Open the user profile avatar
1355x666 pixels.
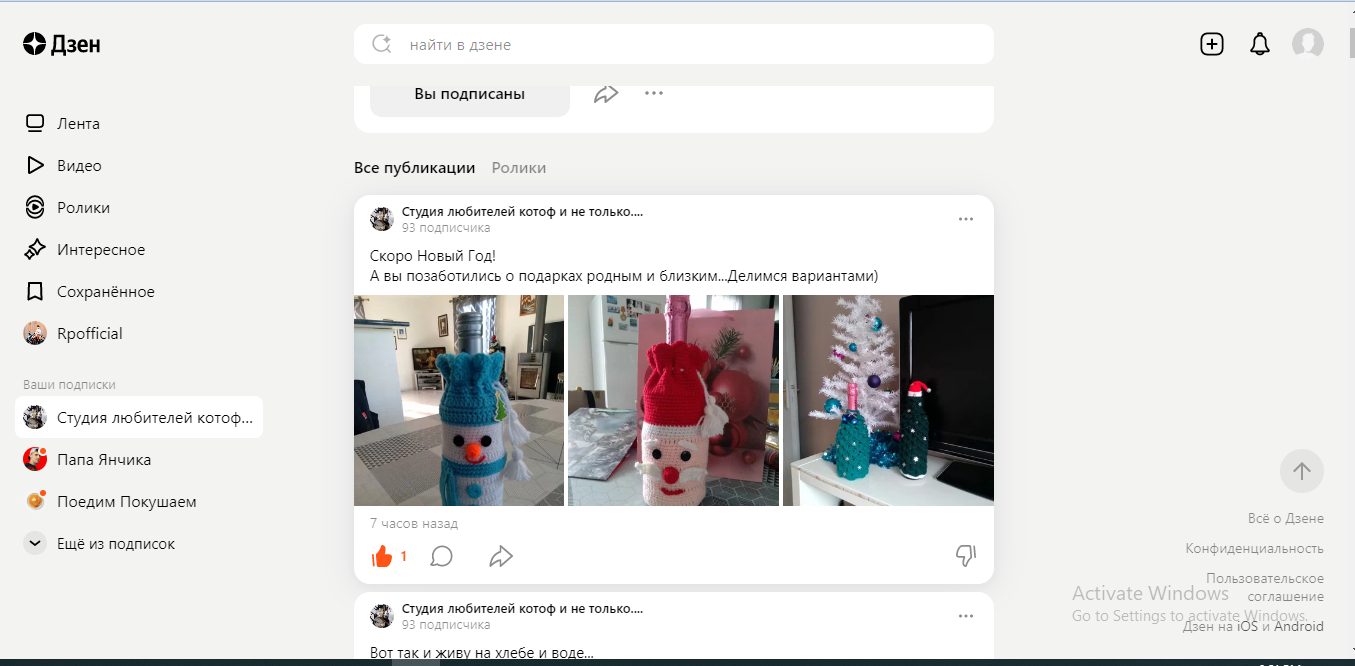pyautogui.click(x=1307, y=44)
